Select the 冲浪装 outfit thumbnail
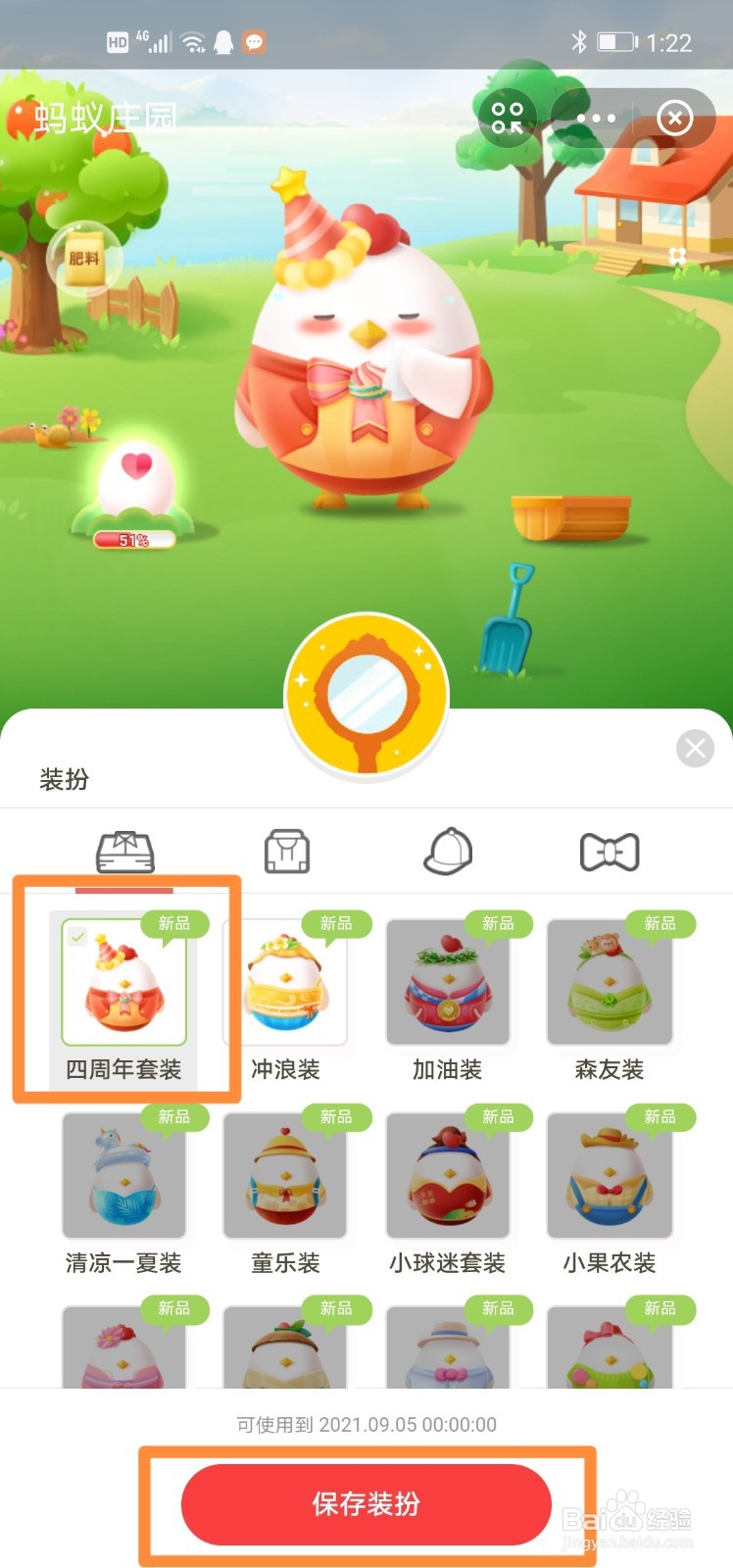 pos(287,982)
